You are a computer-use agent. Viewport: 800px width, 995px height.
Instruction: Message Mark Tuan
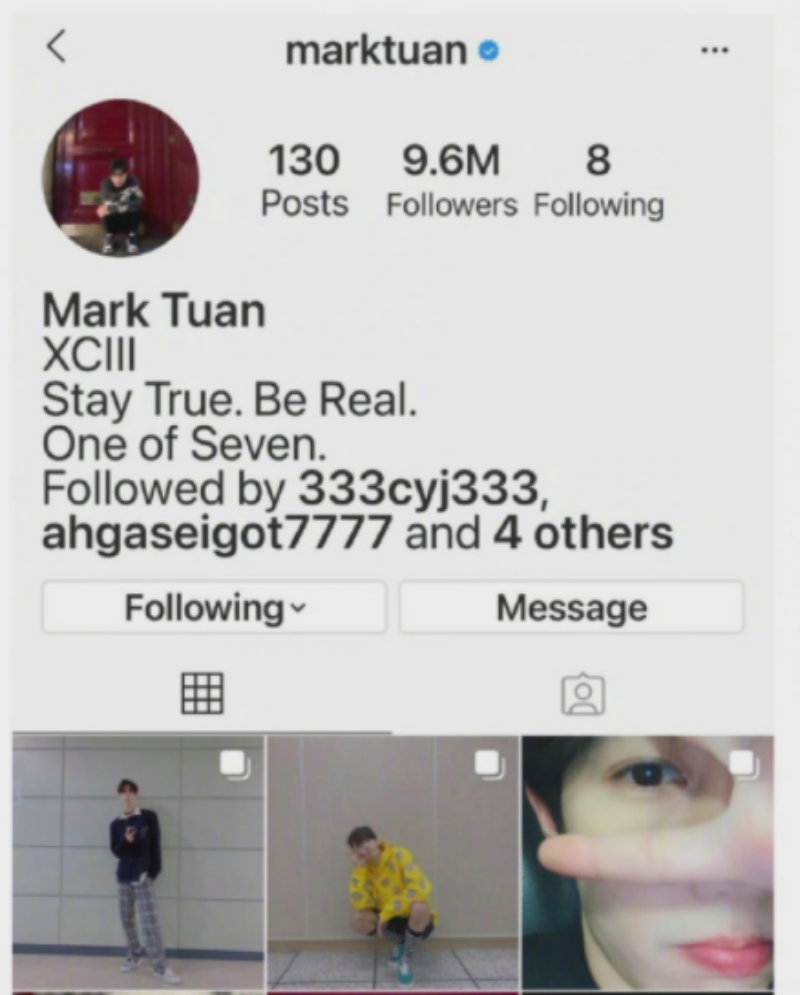click(571, 607)
